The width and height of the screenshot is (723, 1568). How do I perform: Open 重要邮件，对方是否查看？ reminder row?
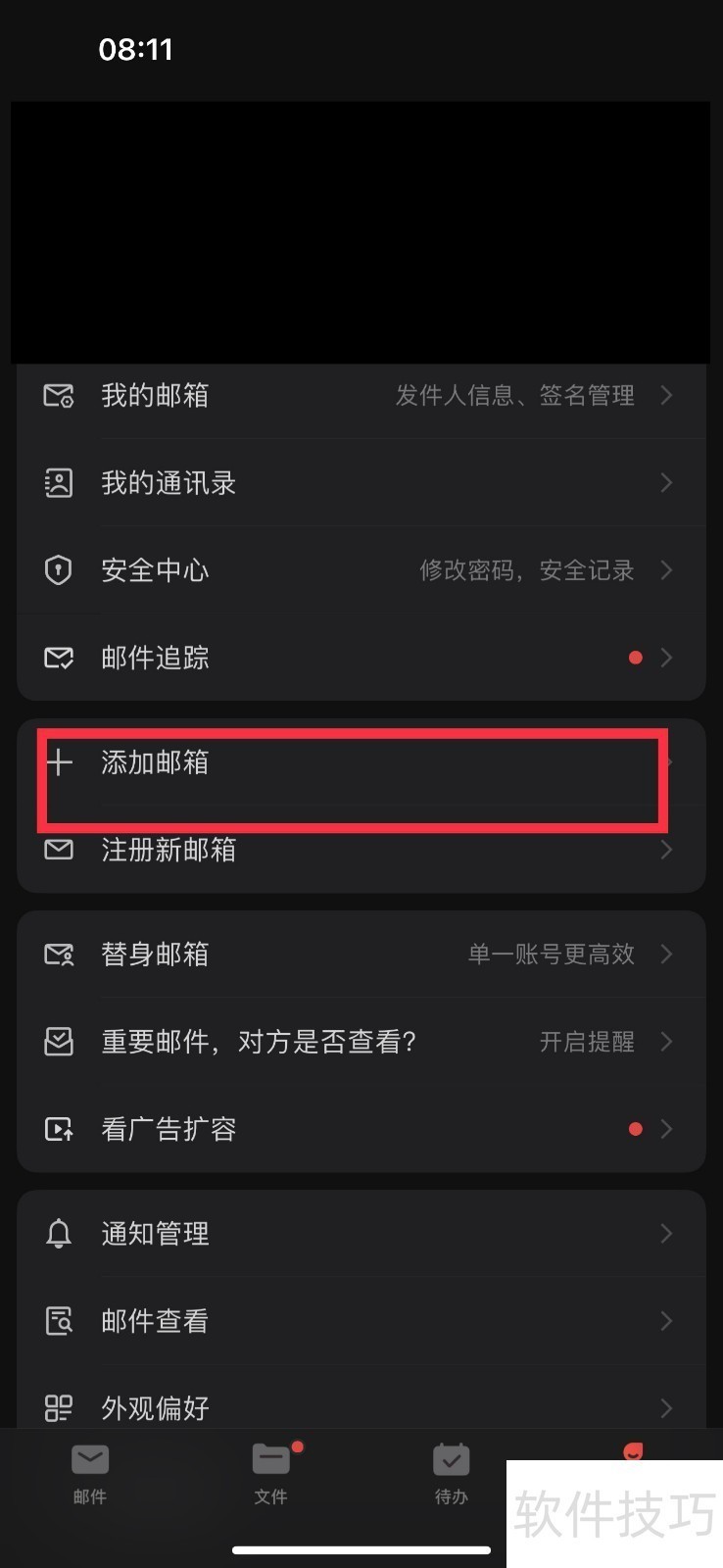361,1042
